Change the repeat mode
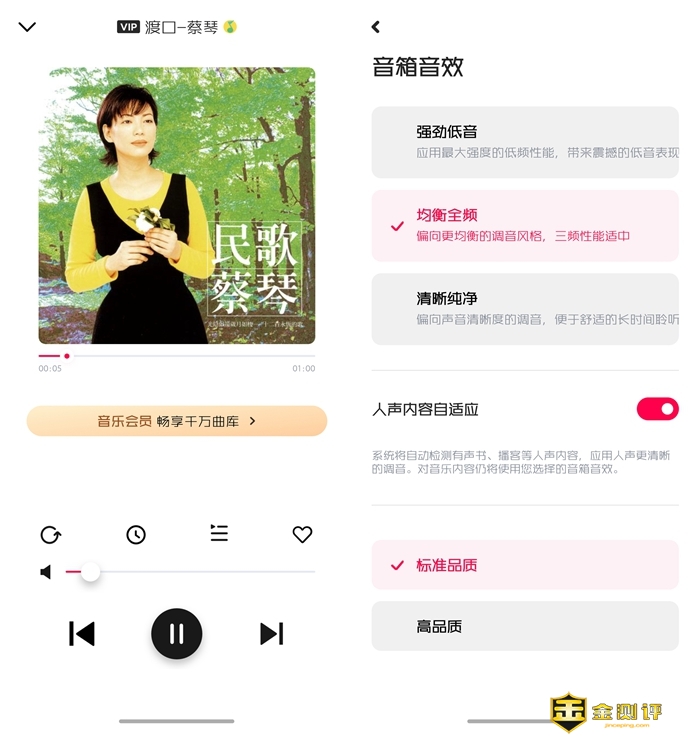 point(51,535)
